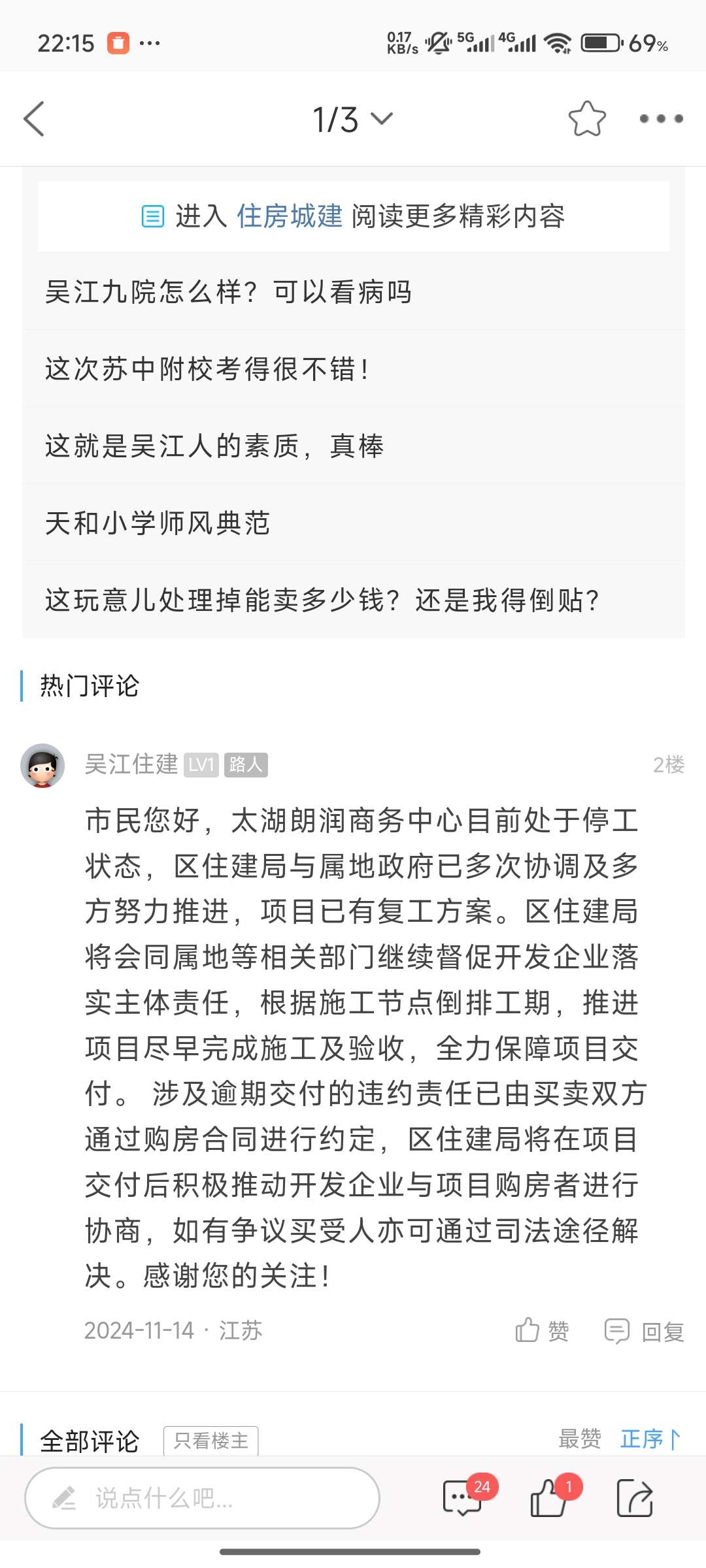Viewport: 706px width, 1568px height.
Task: Jump to comments via the 24 badge icon
Action: (463, 1497)
